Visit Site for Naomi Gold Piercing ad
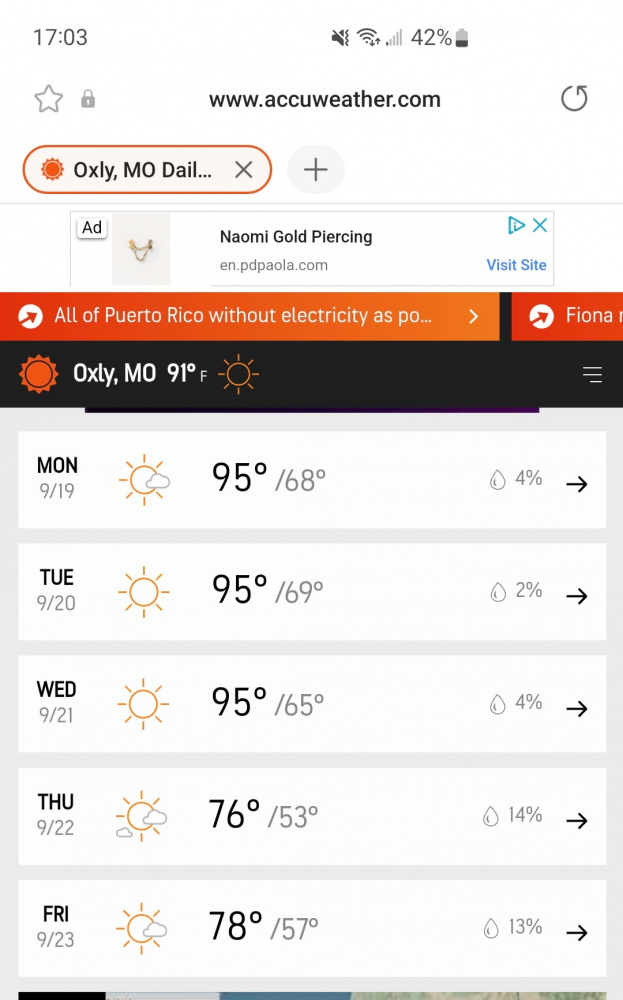 pos(516,265)
